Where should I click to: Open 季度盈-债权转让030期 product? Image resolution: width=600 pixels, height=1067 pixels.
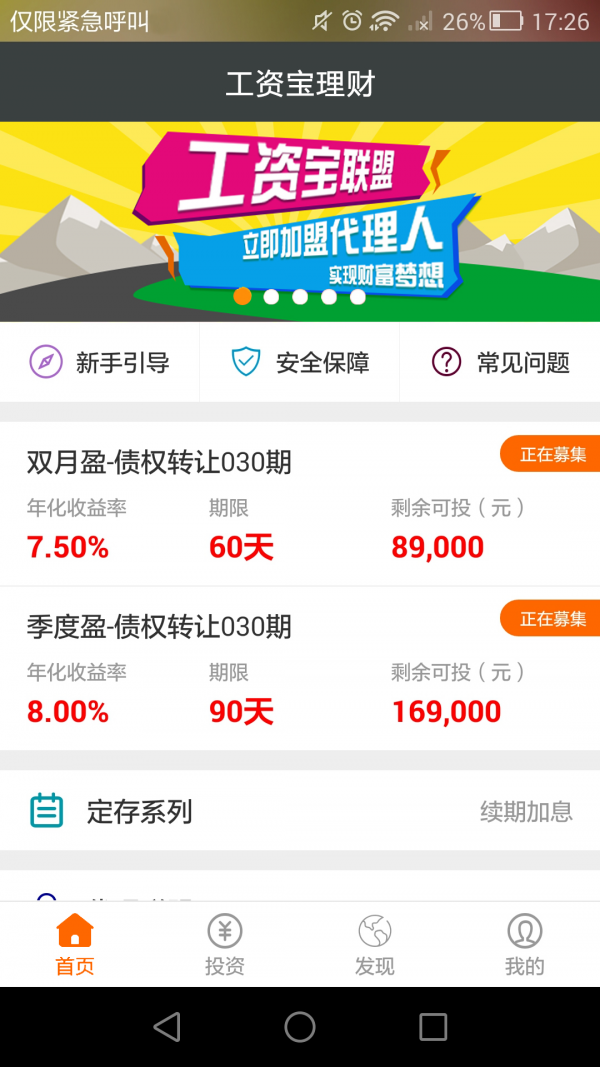pos(300,668)
